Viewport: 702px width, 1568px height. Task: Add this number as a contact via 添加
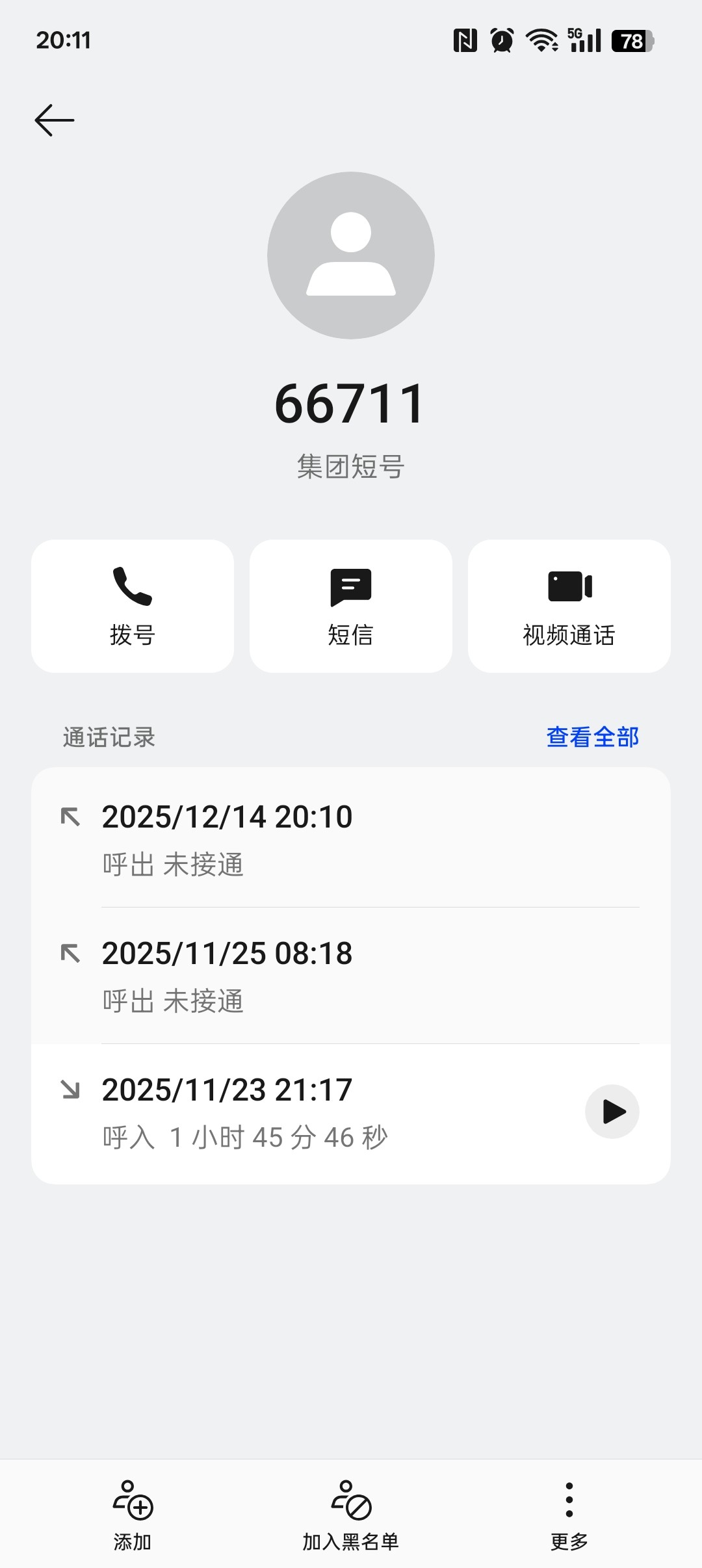pyautogui.click(x=133, y=1515)
